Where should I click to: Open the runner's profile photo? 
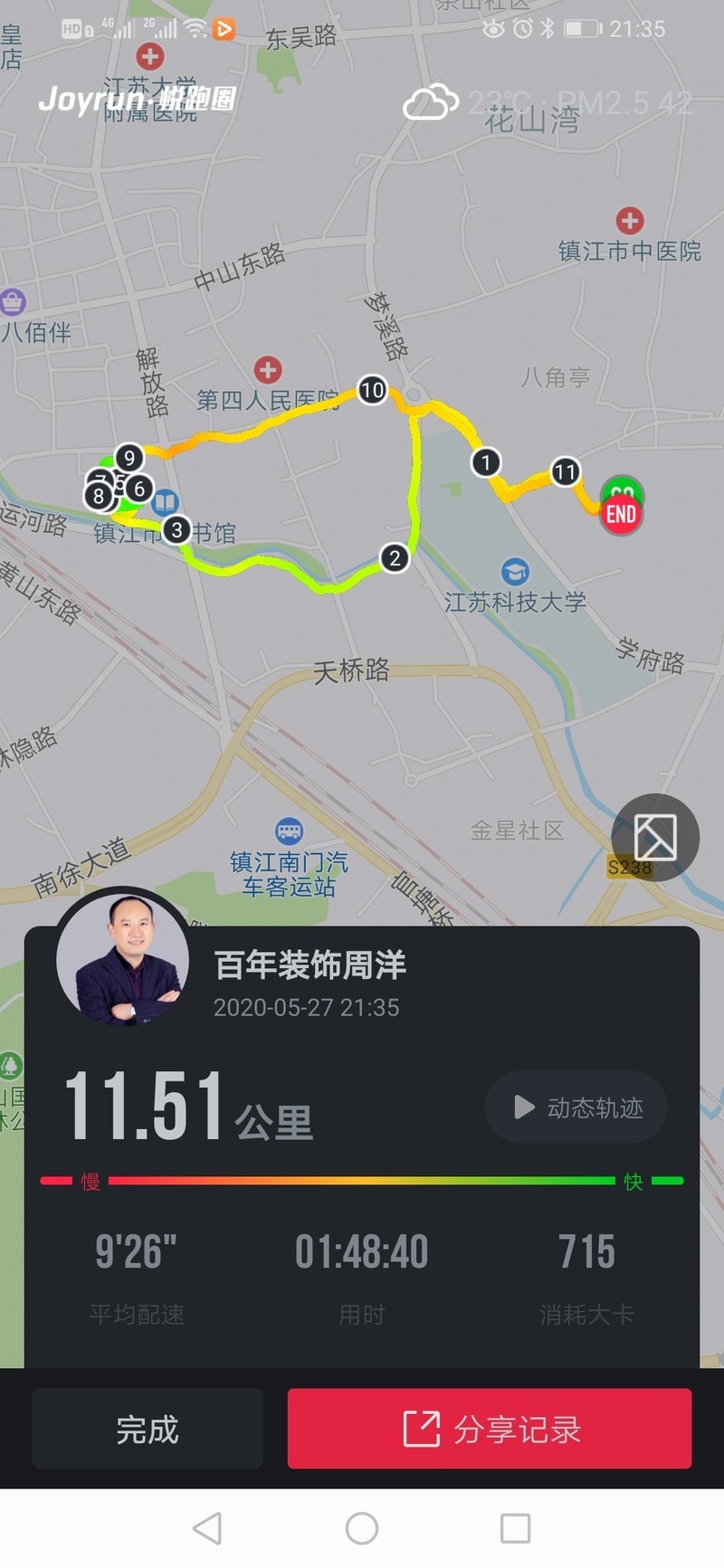123,957
